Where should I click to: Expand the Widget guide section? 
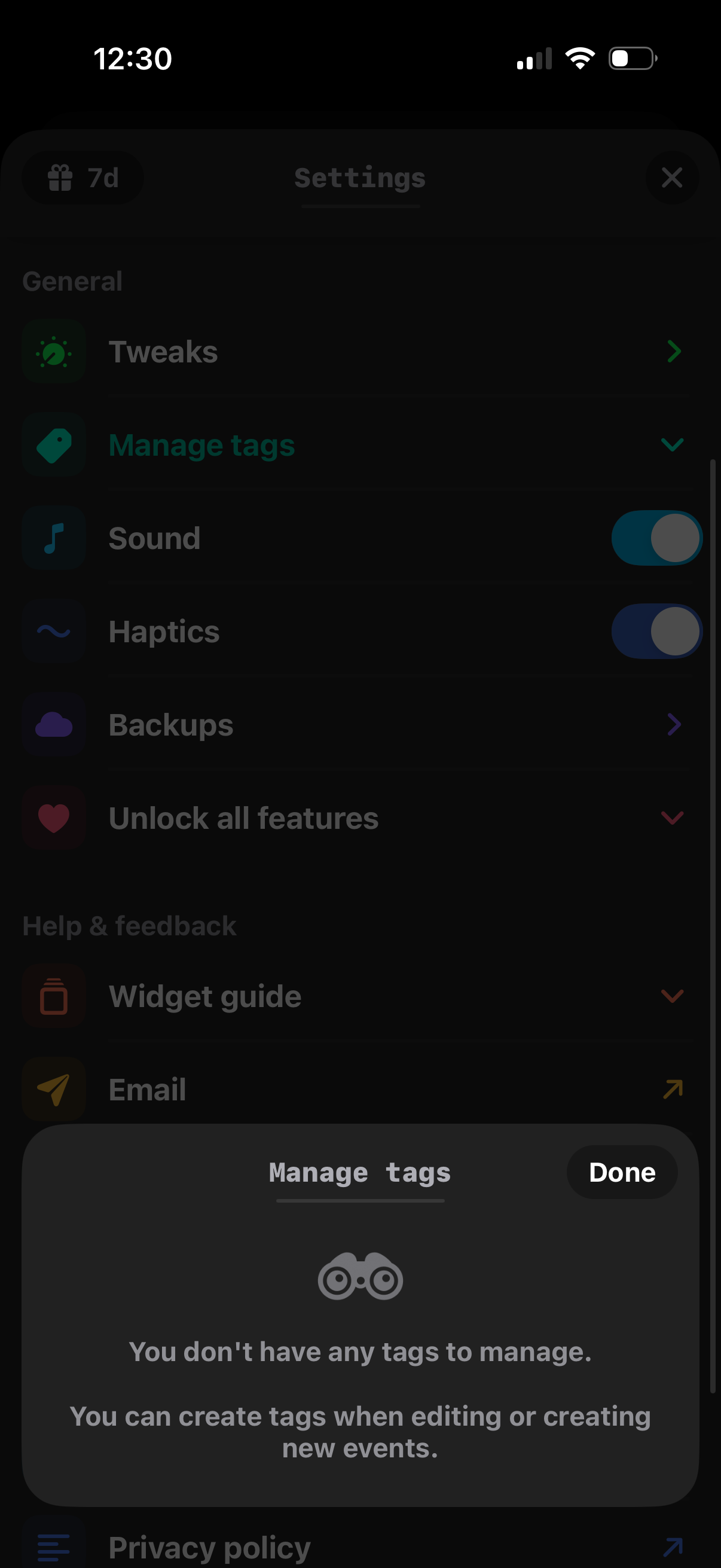coord(672,996)
